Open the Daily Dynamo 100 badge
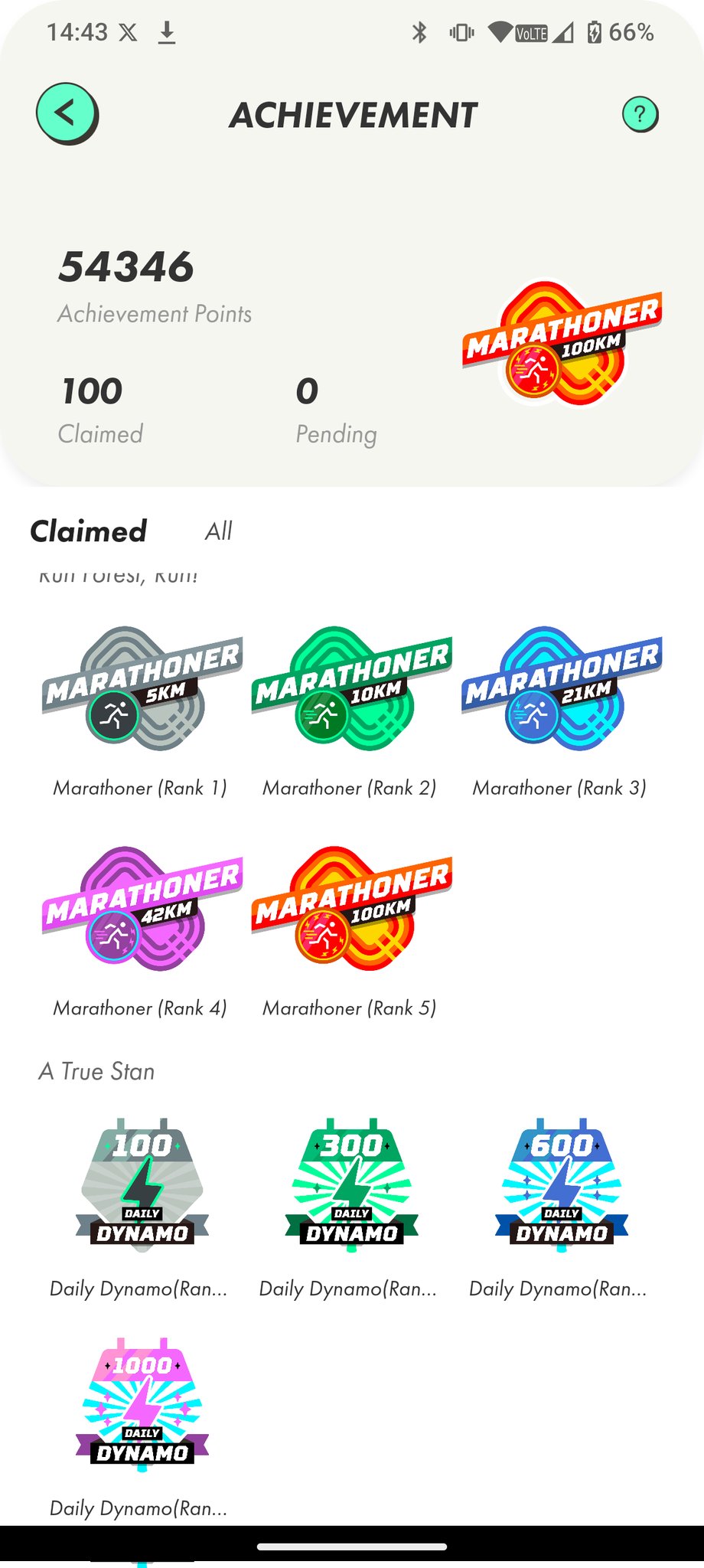Image resolution: width=704 pixels, height=1568 pixels. click(x=142, y=1184)
